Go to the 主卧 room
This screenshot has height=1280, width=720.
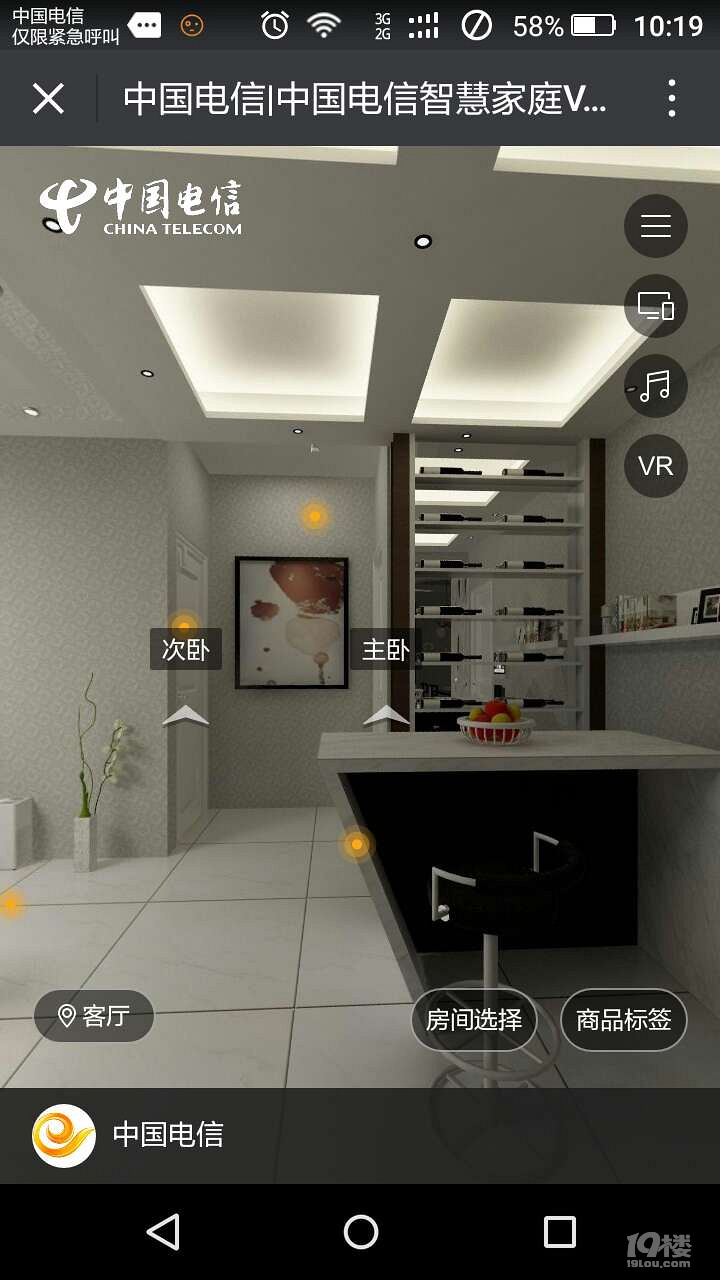pyautogui.click(x=386, y=650)
